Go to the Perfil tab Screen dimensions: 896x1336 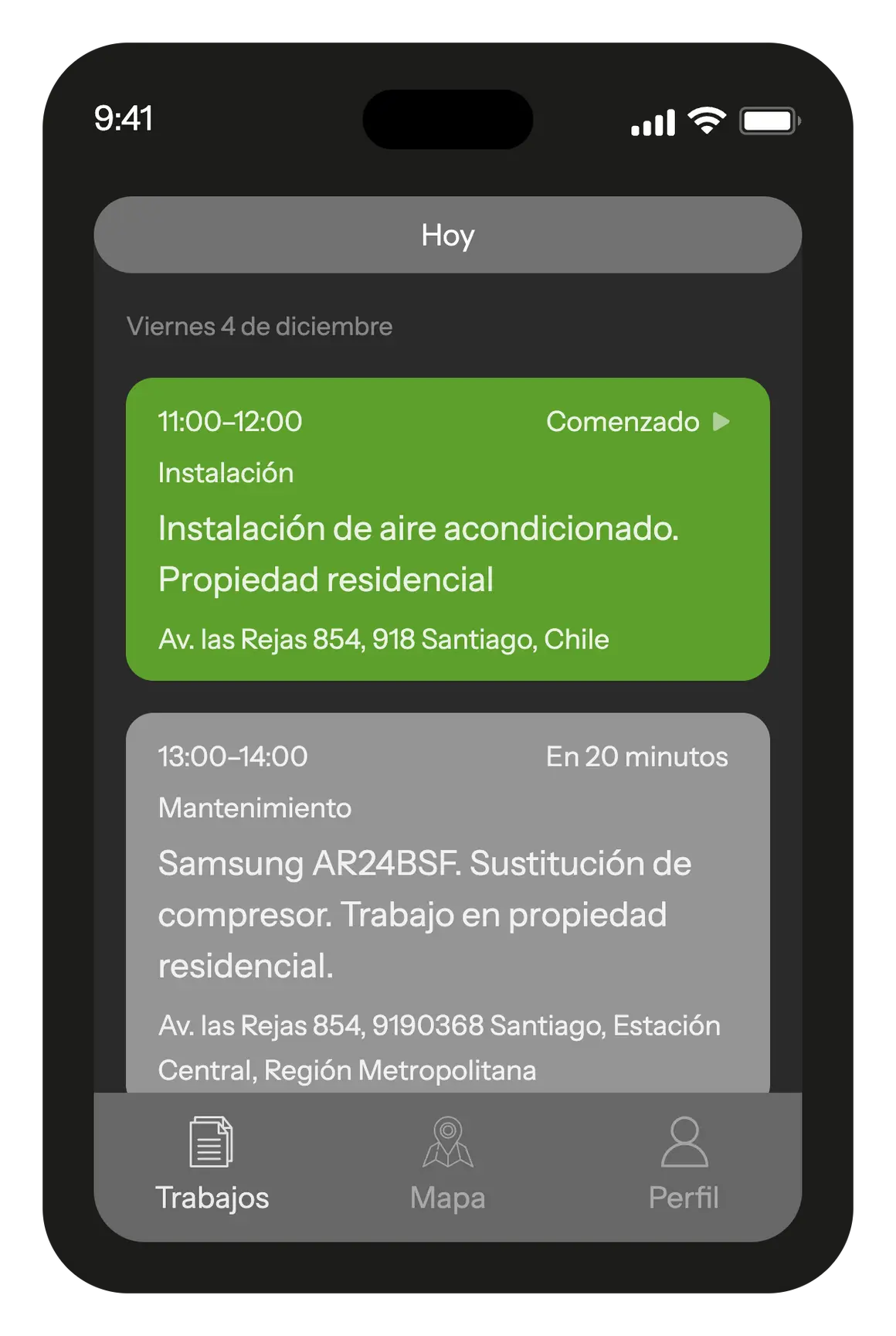[x=684, y=1164]
